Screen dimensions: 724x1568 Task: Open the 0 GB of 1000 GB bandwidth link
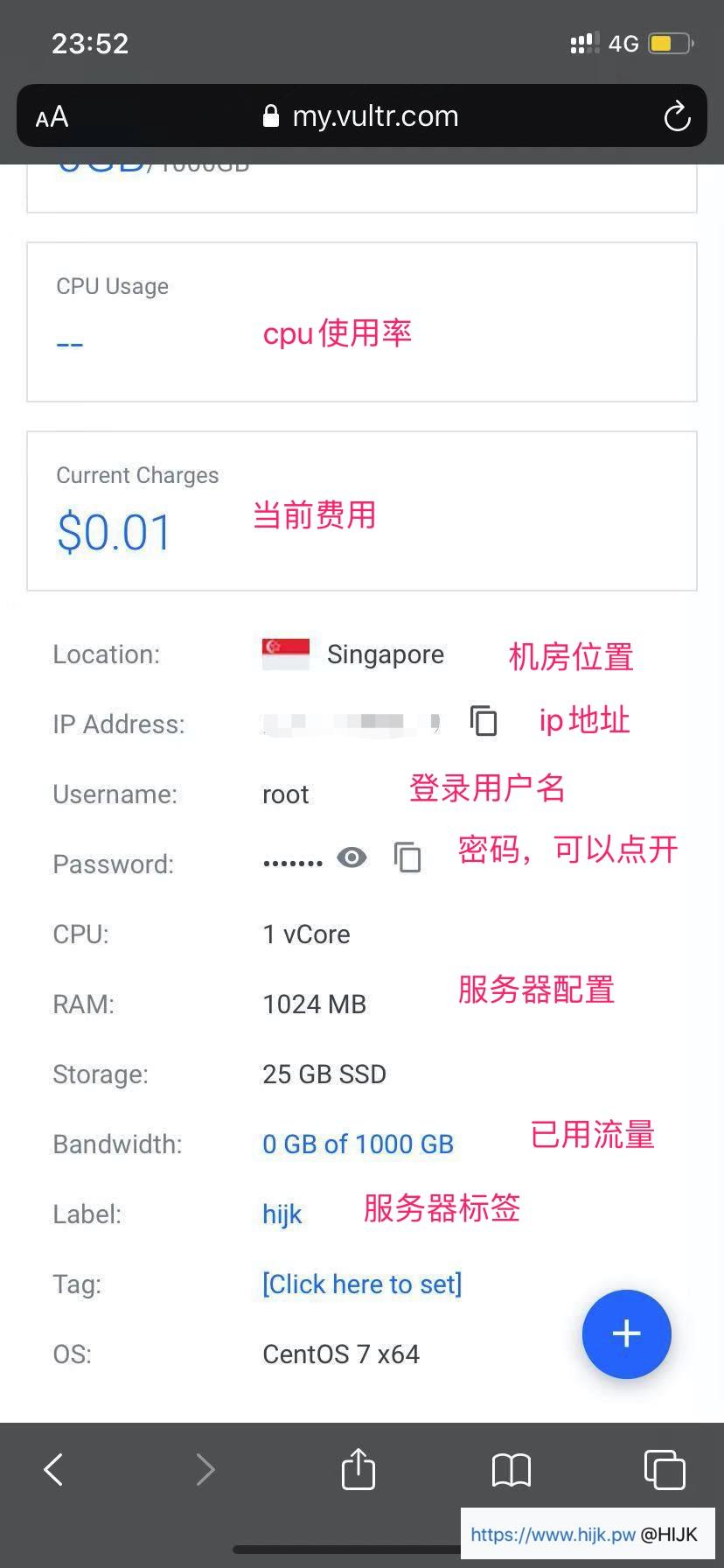(x=358, y=1144)
